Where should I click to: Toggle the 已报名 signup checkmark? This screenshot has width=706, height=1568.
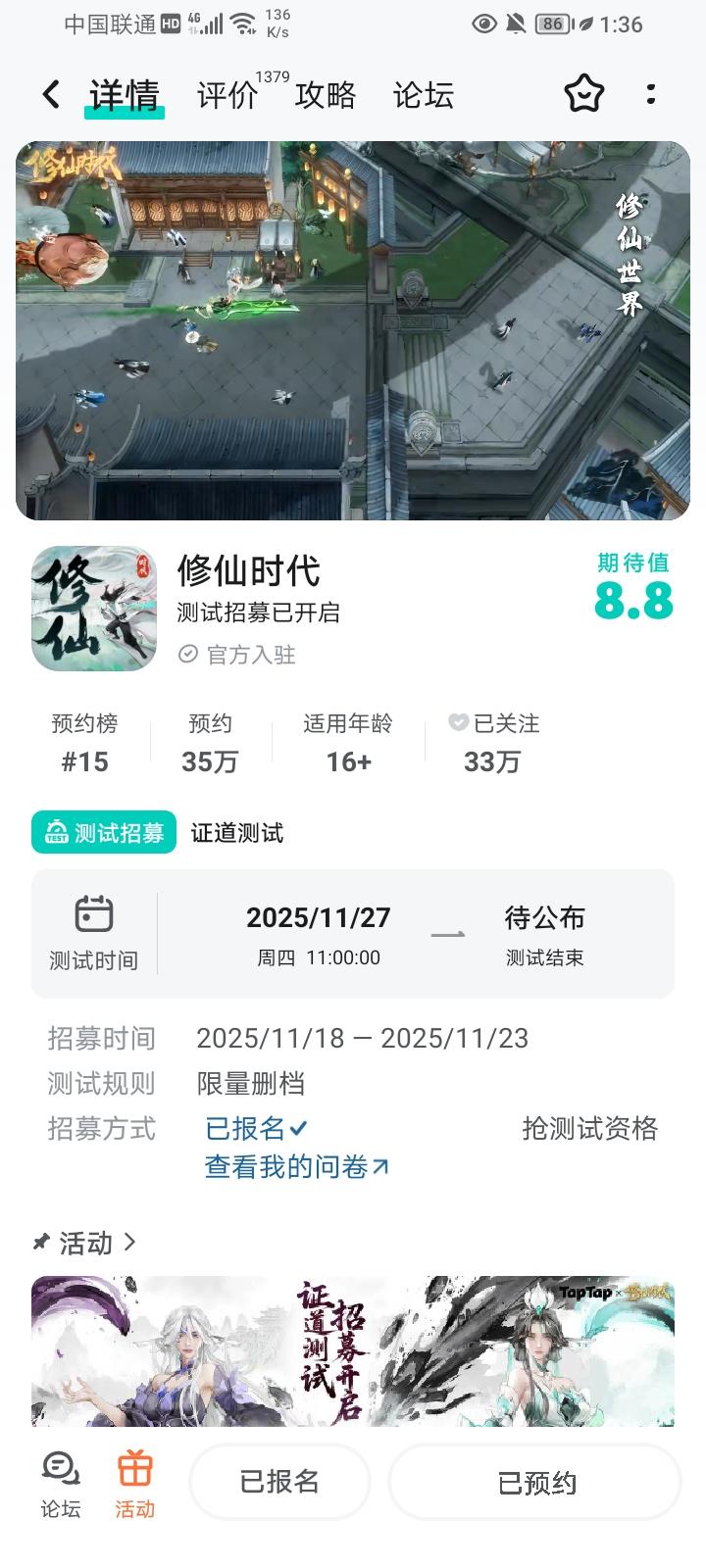[253, 1128]
